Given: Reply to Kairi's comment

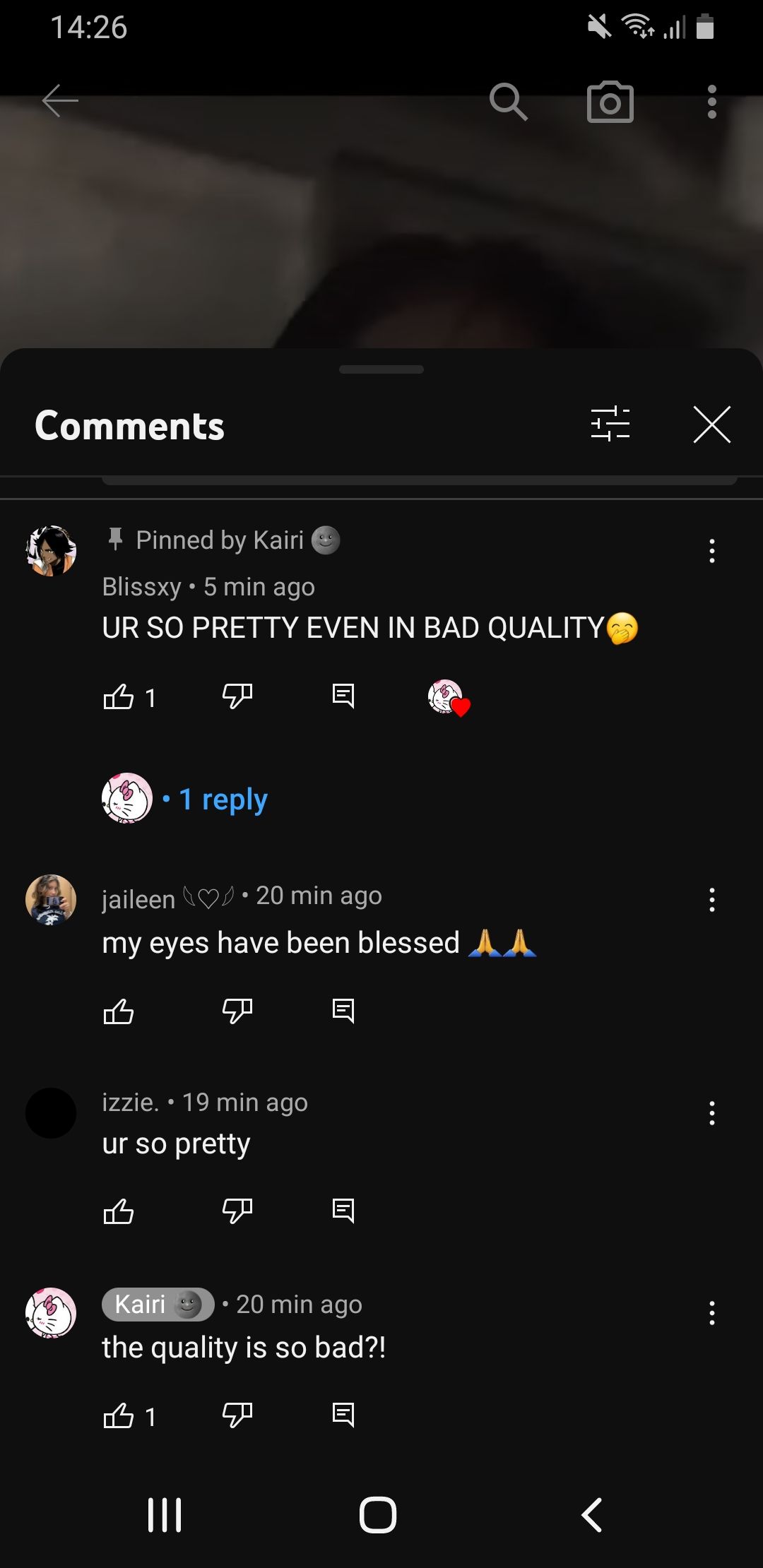Looking at the screenshot, I should coord(343,1415).
